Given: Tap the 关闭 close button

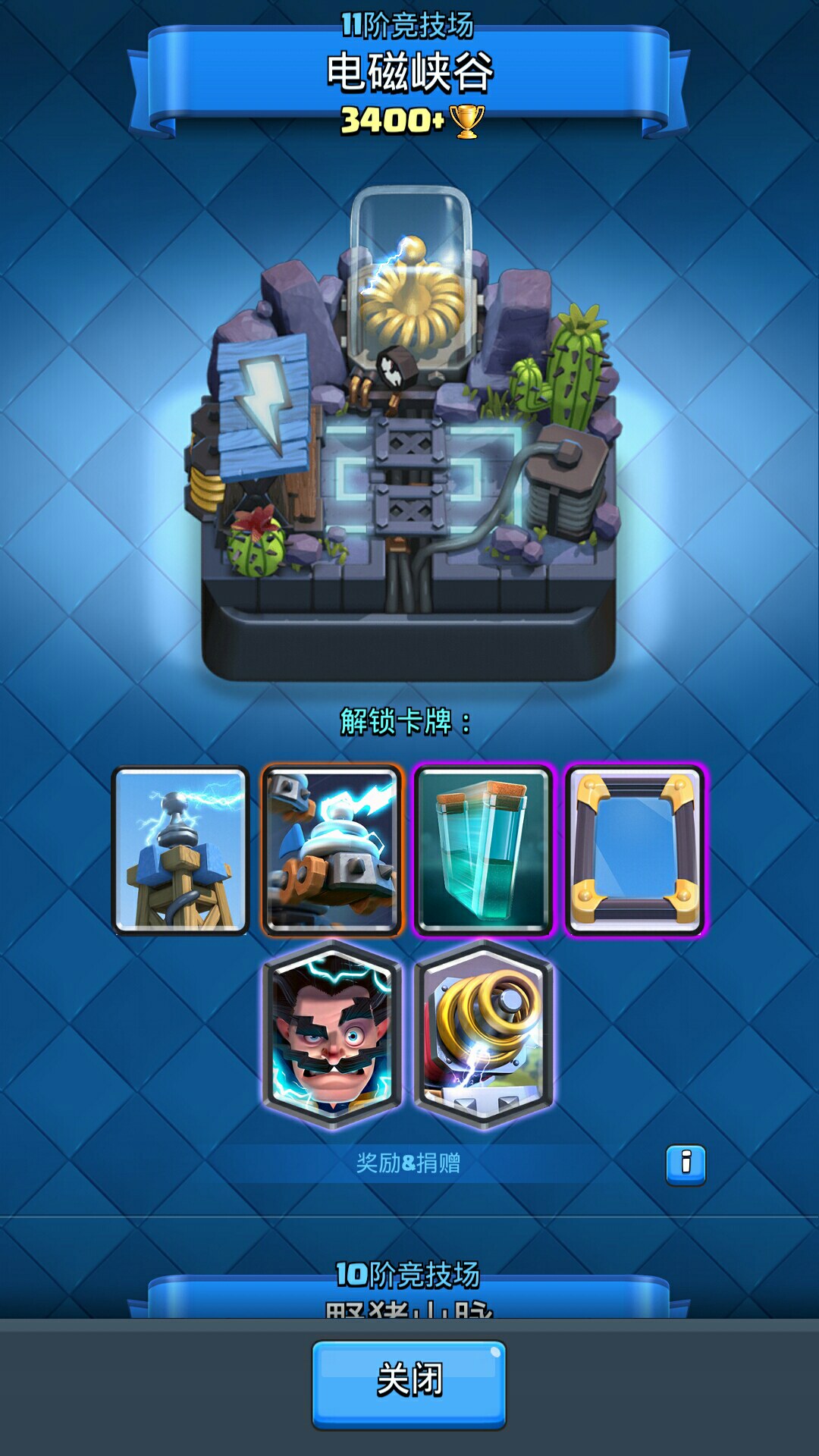Looking at the screenshot, I should 409,1385.
